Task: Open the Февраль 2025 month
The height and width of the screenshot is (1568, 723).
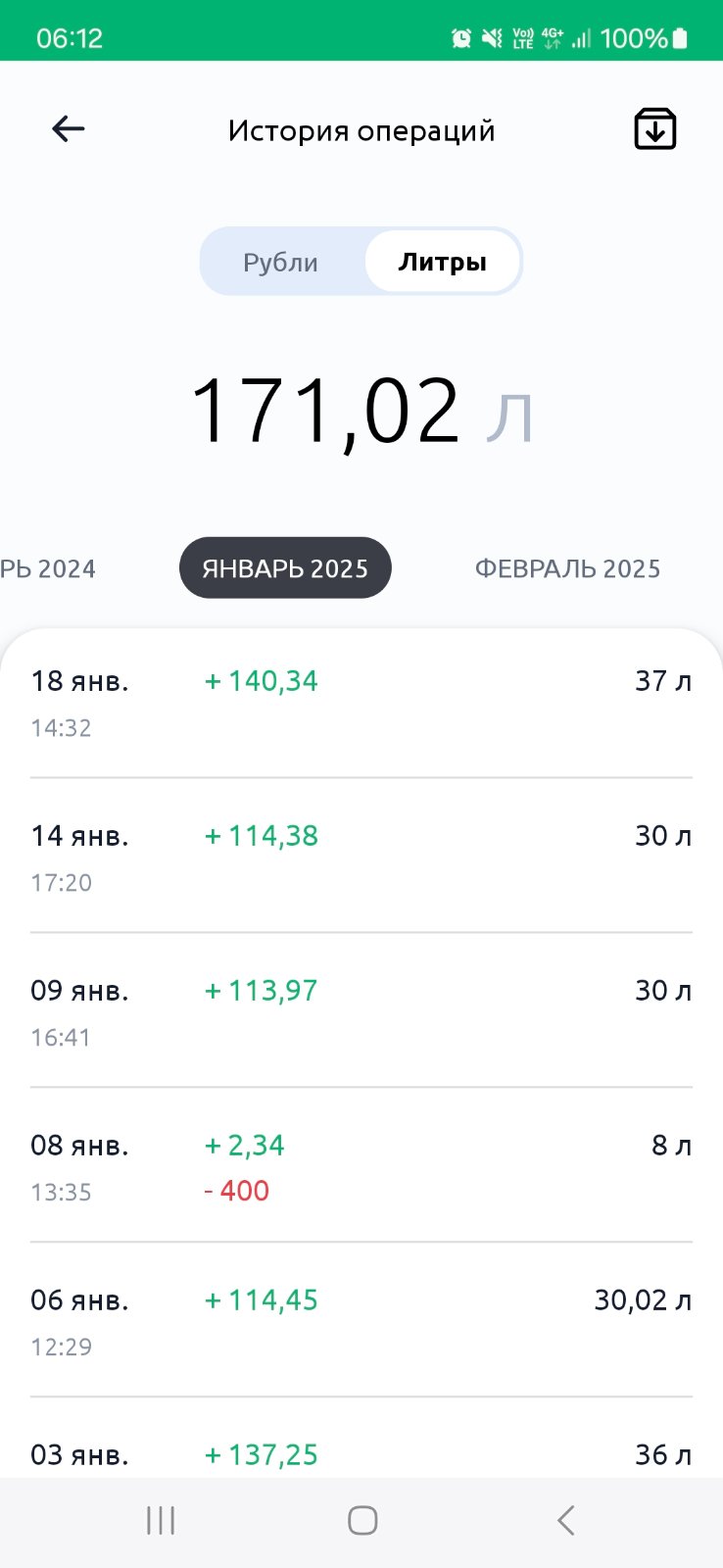Action: [567, 568]
